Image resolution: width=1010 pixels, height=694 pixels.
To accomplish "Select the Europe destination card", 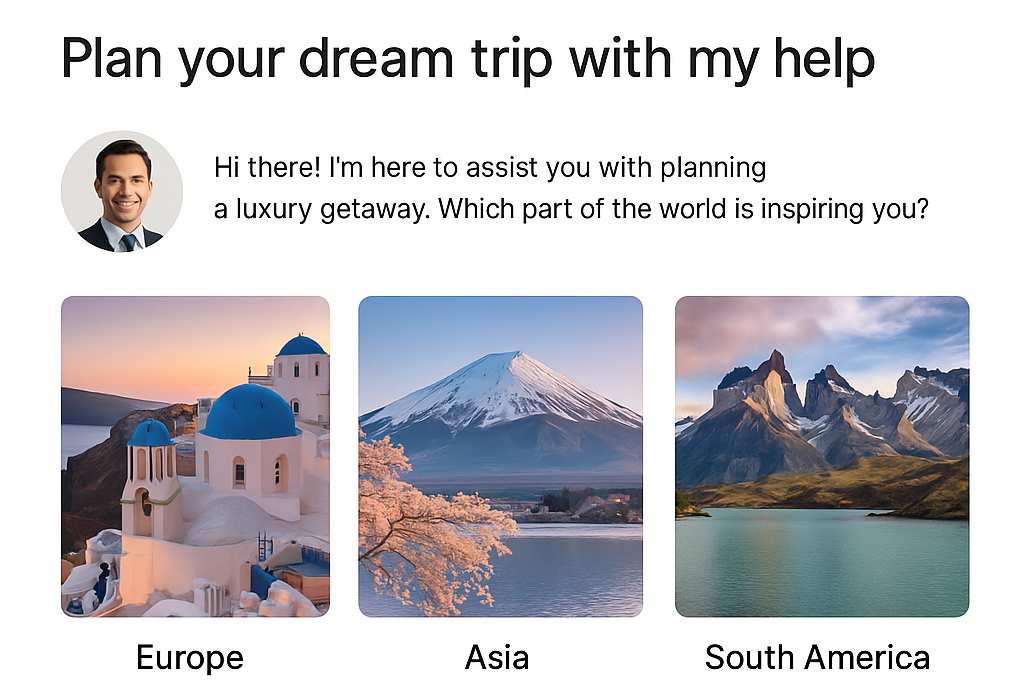I will [195, 456].
